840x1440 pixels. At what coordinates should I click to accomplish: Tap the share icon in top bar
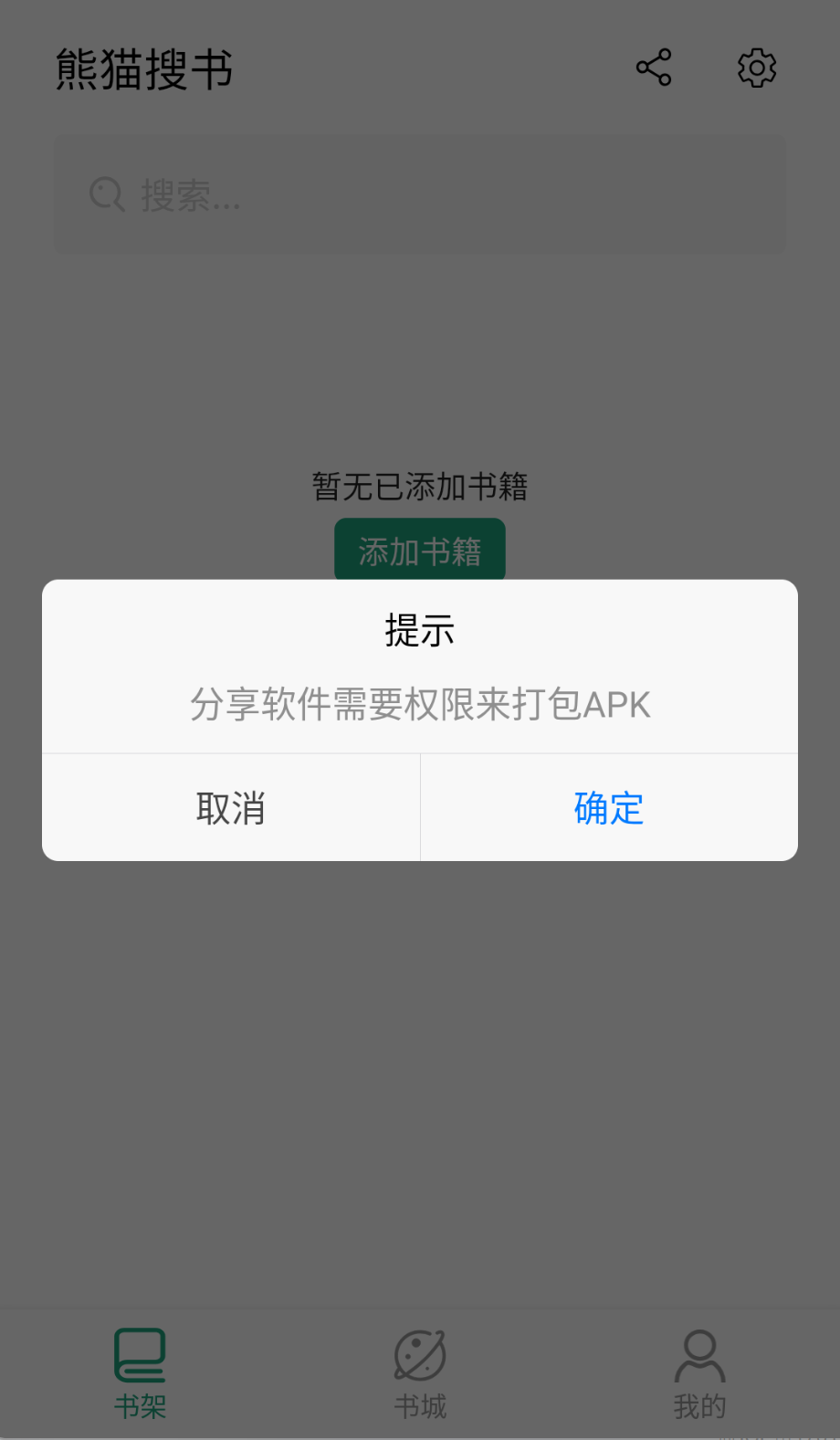653,68
